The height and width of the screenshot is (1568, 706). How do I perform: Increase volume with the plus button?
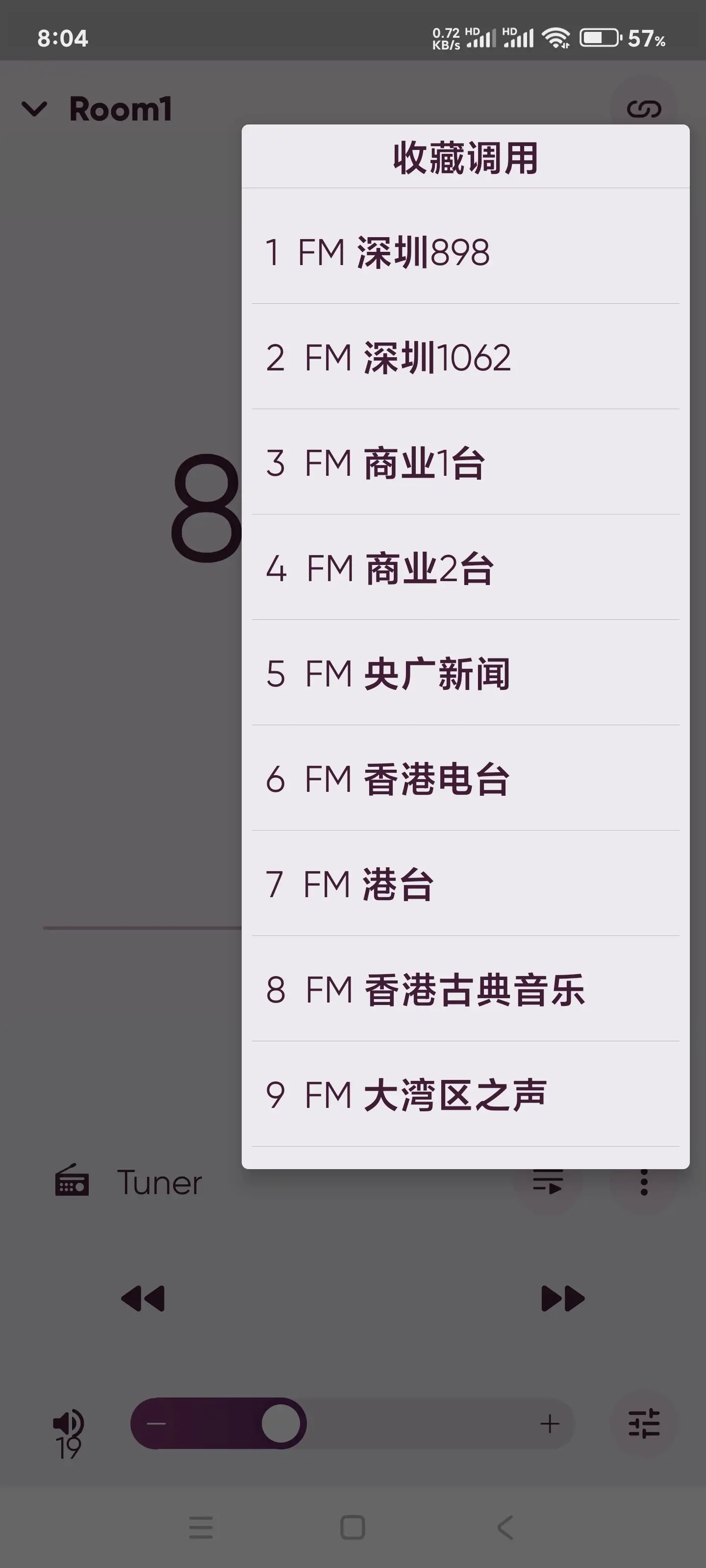tap(550, 1424)
